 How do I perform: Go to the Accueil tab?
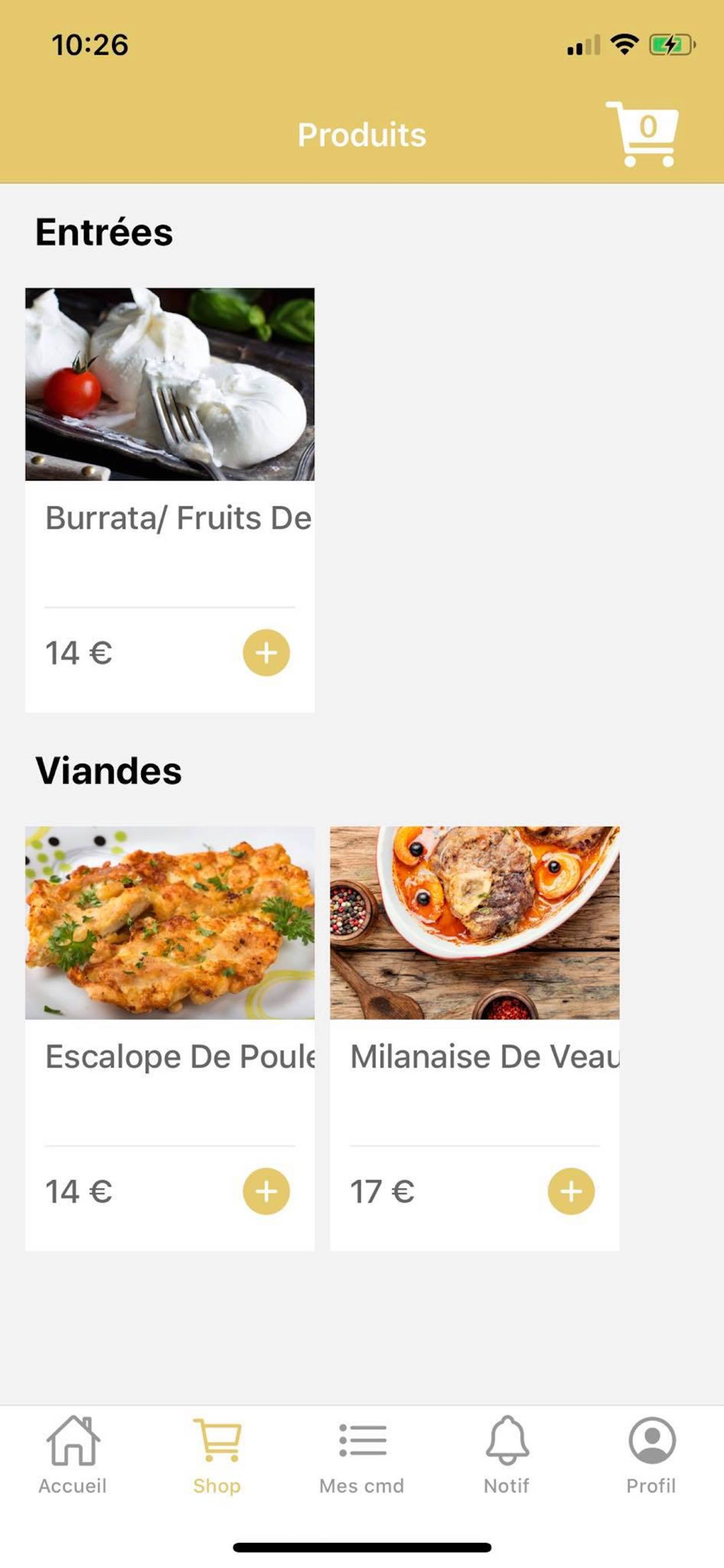[73, 1456]
